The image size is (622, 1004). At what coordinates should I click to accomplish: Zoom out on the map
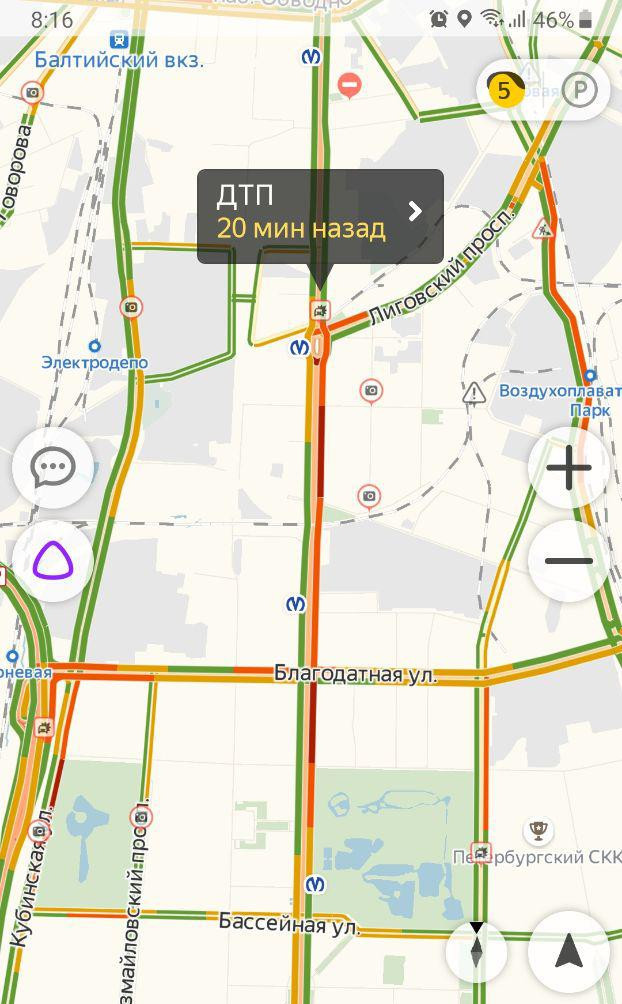568,562
